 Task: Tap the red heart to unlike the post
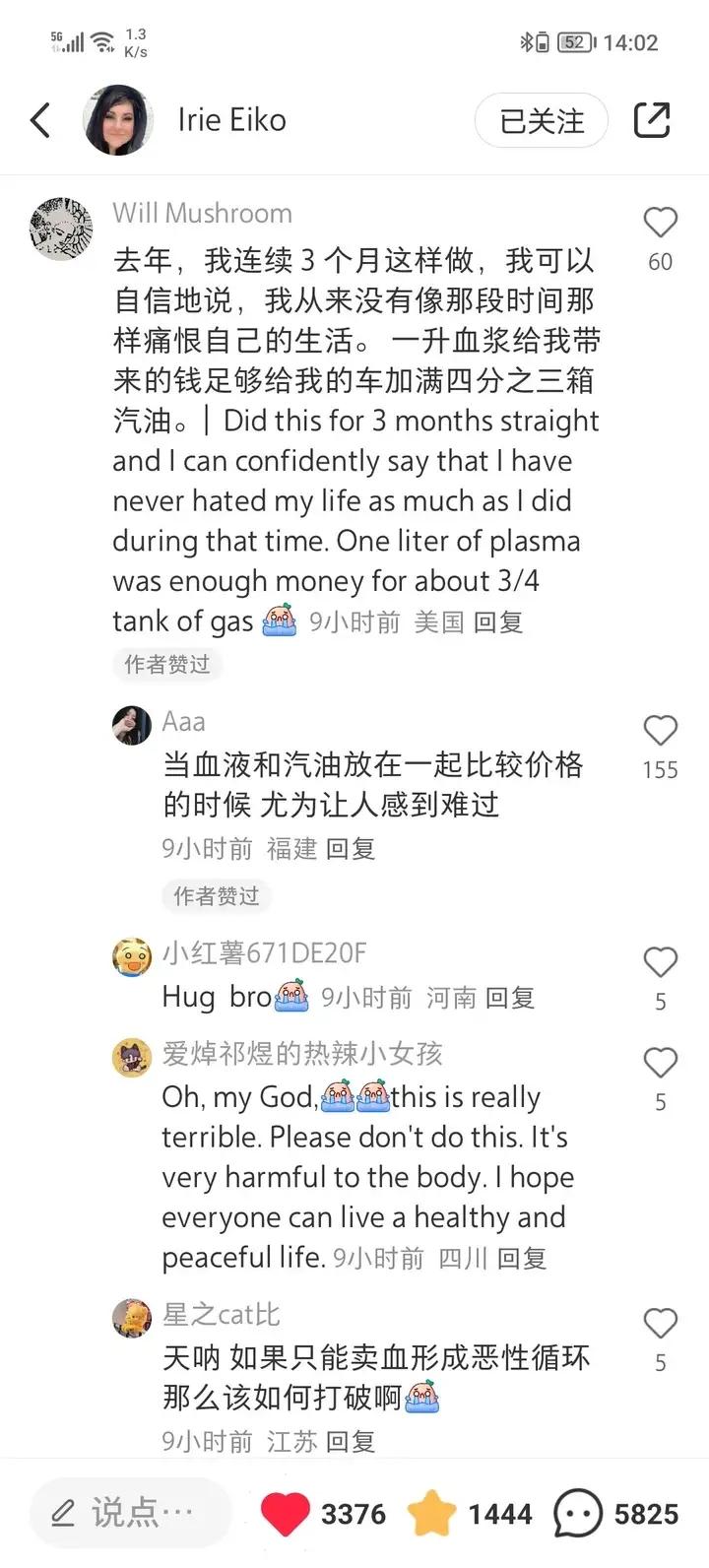click(285, 1514)
